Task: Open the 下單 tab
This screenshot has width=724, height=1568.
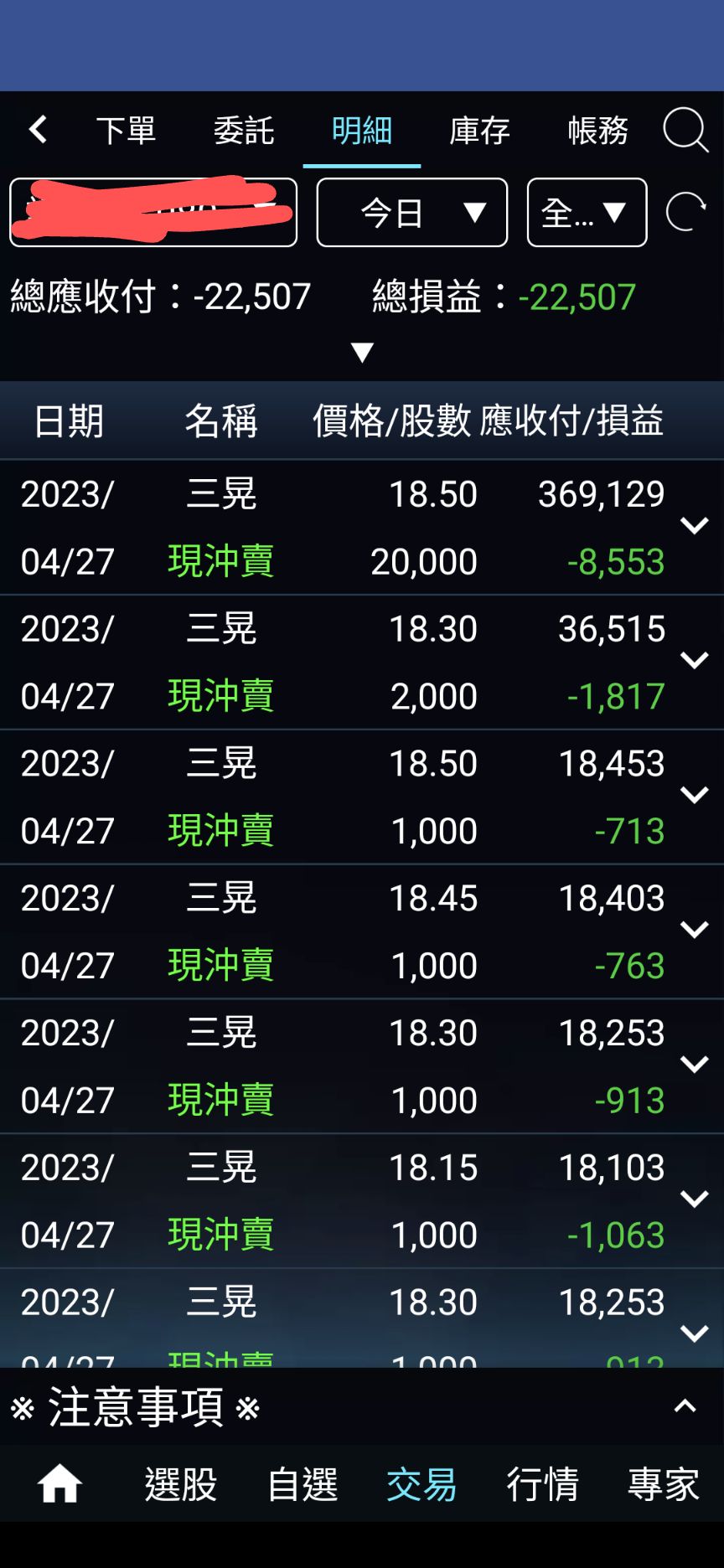Action: tap(126, 131)
